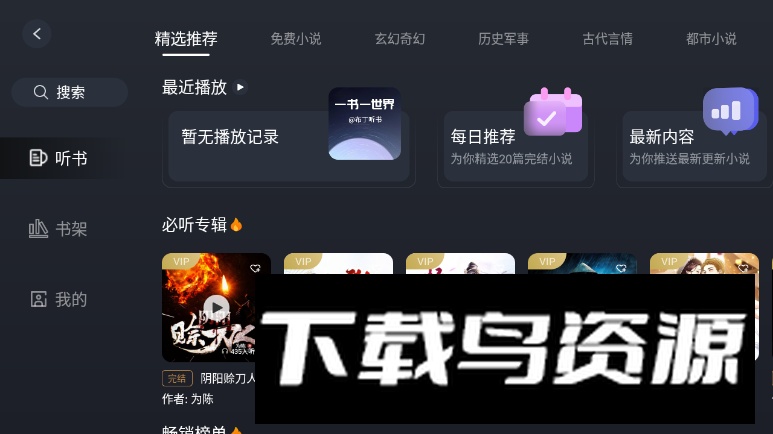Open the 古代言情 category tab
This screenshot has height=434, width=773.
coord(607,39)
